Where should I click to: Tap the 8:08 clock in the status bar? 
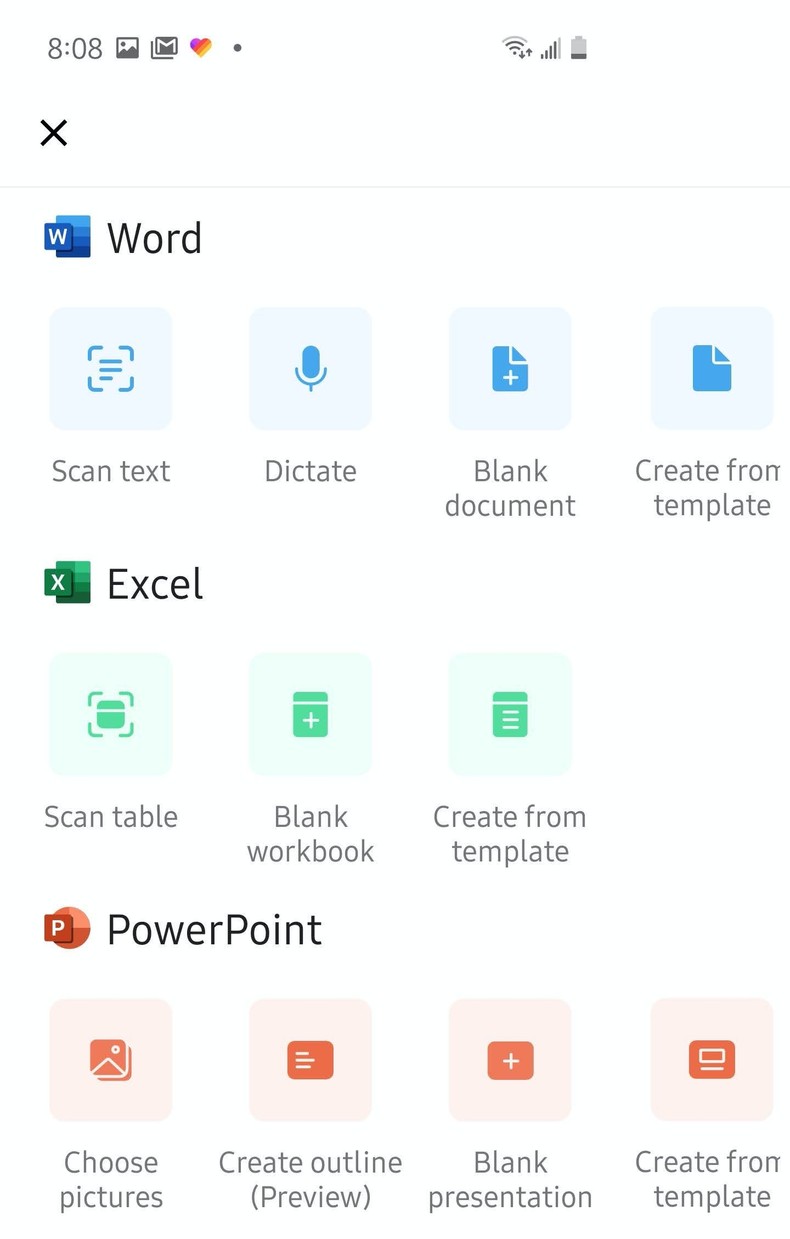pyautogui.click(x=75, y=47)
